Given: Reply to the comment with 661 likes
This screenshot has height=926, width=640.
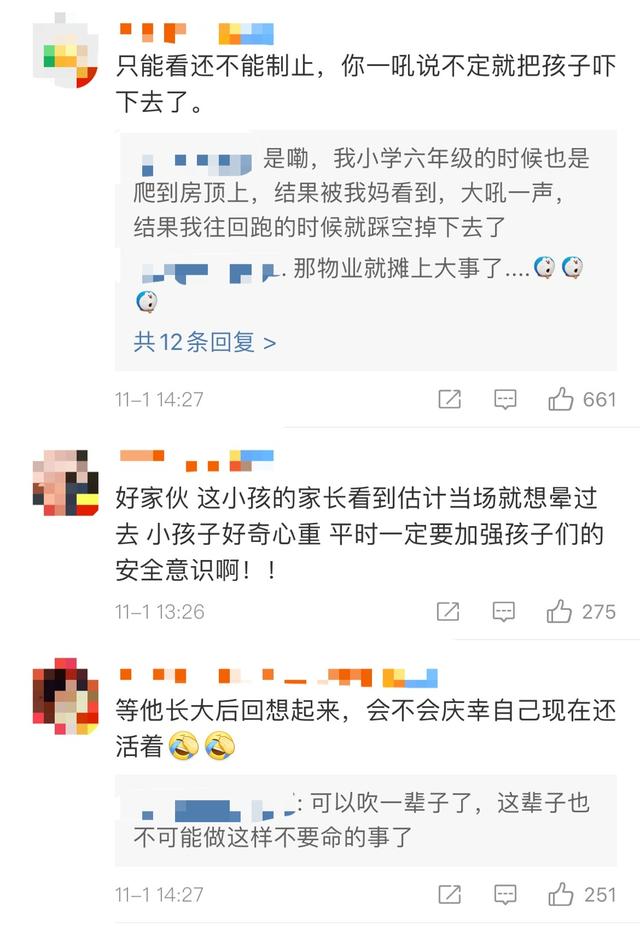Looking at the screenshot, I should (505, 399).
